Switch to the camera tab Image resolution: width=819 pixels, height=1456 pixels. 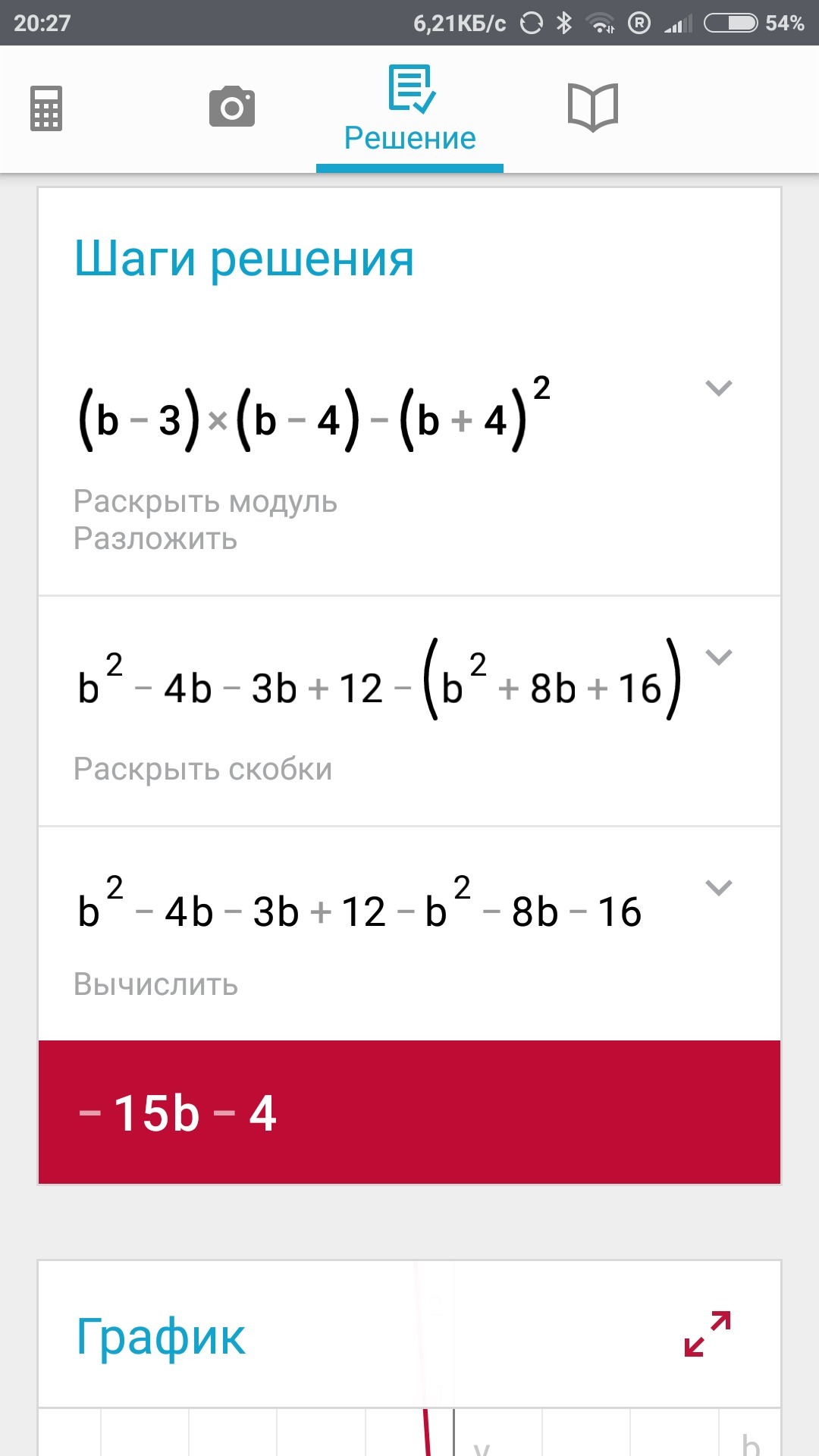pyautogui.click(x=232, y=107)
